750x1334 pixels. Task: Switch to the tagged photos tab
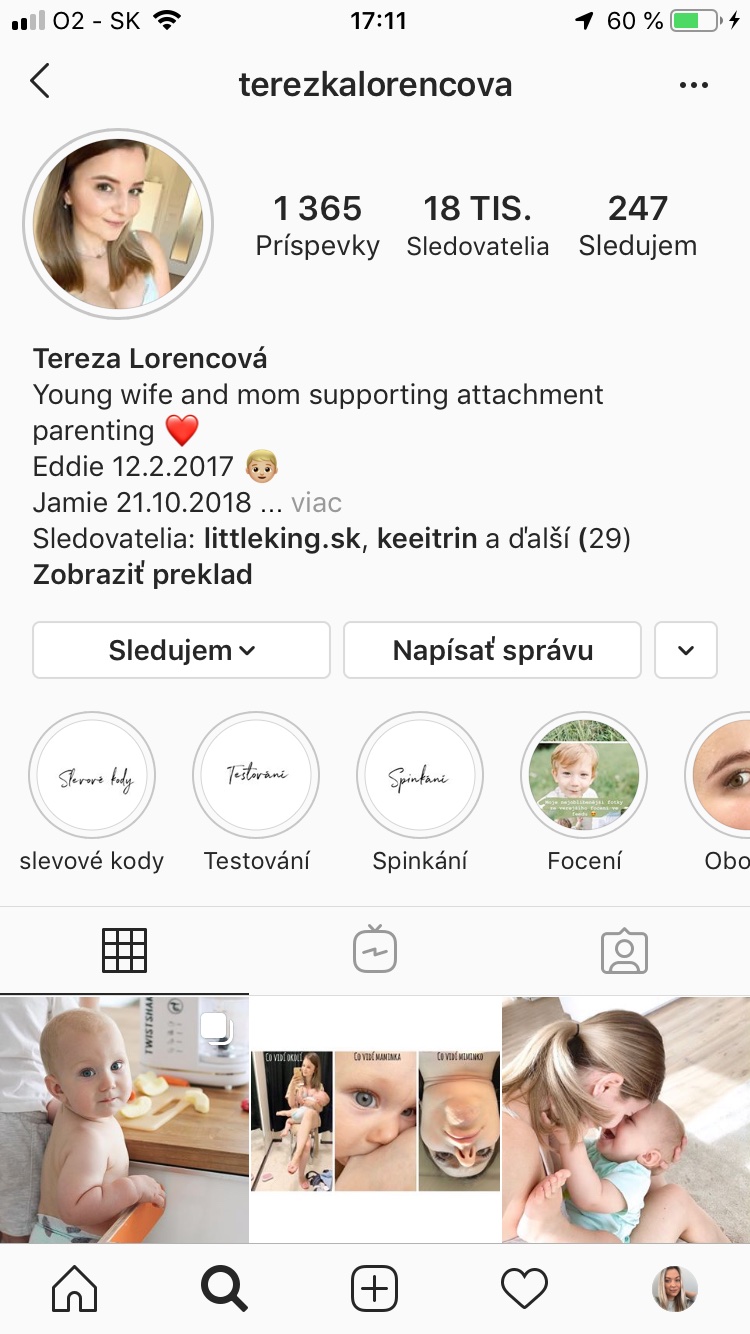coord(624,951)
